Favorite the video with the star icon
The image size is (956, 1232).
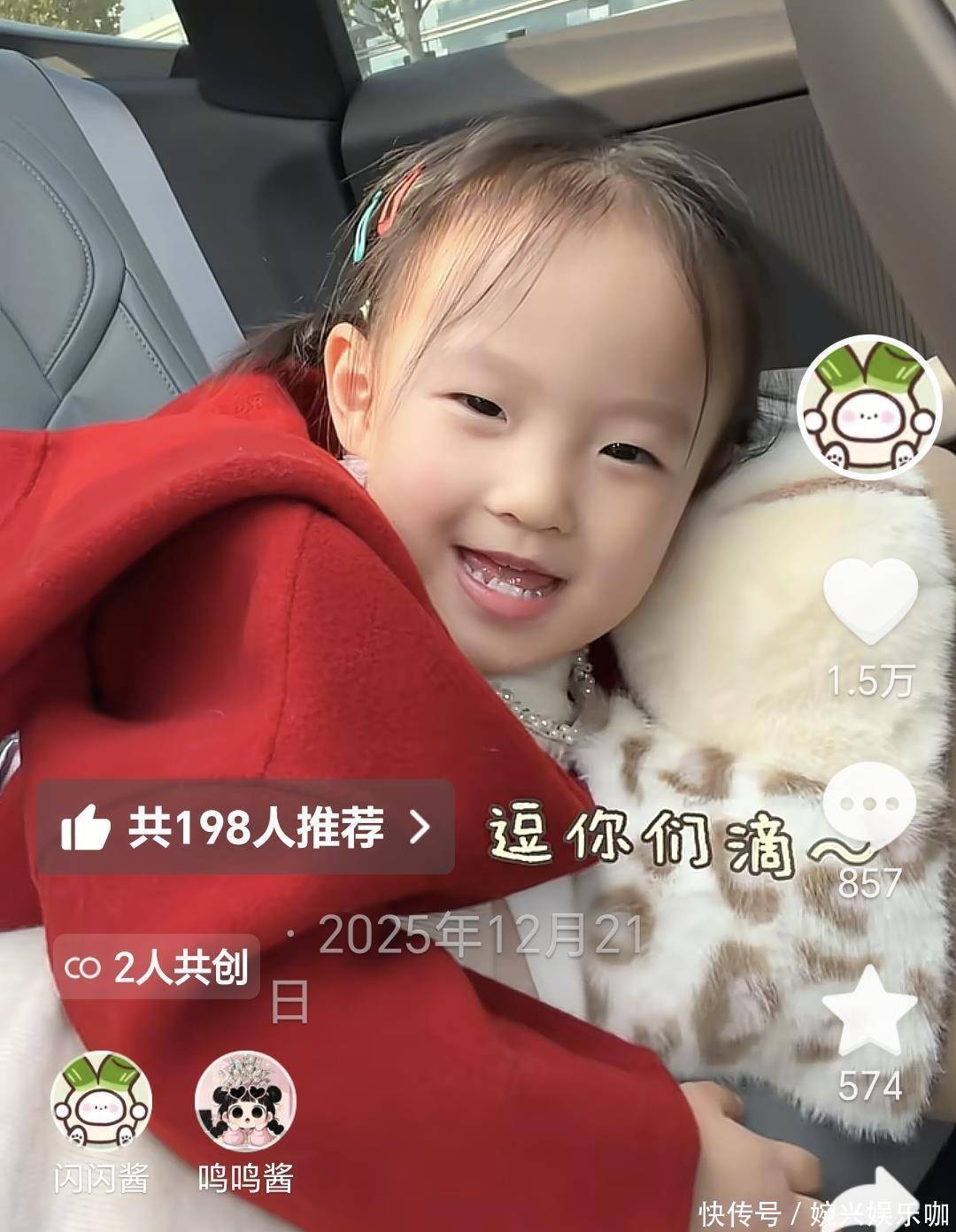tap(869, 1013)
